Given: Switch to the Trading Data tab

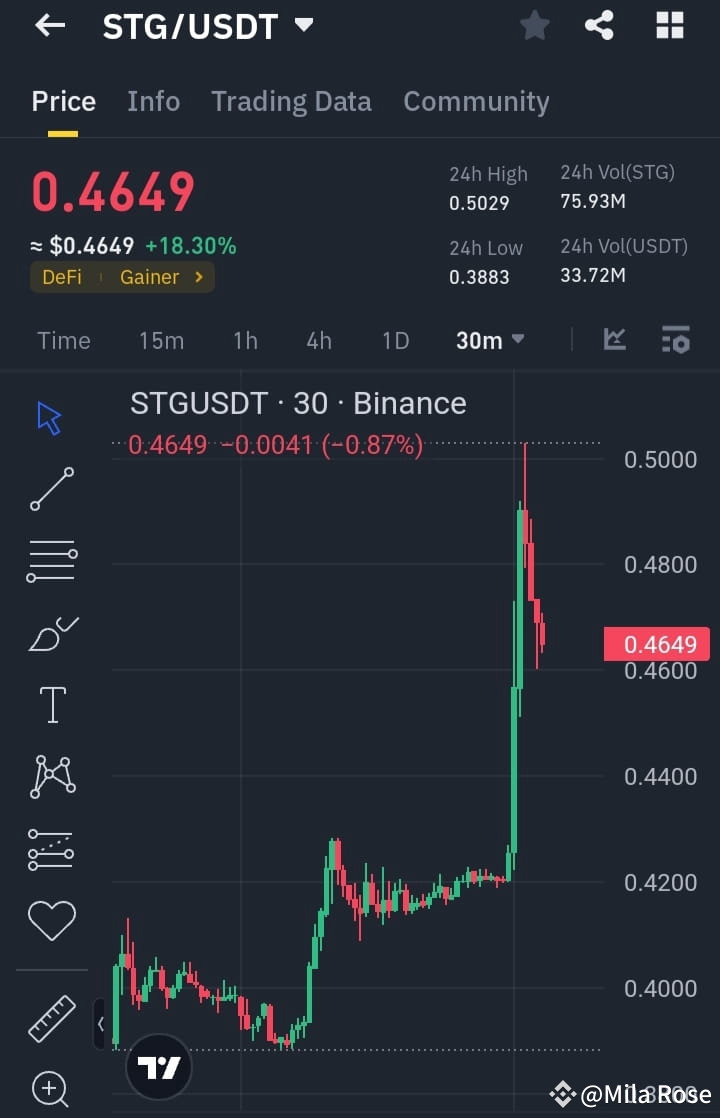Looking at the screenshot, I should [x=291, y=101].
